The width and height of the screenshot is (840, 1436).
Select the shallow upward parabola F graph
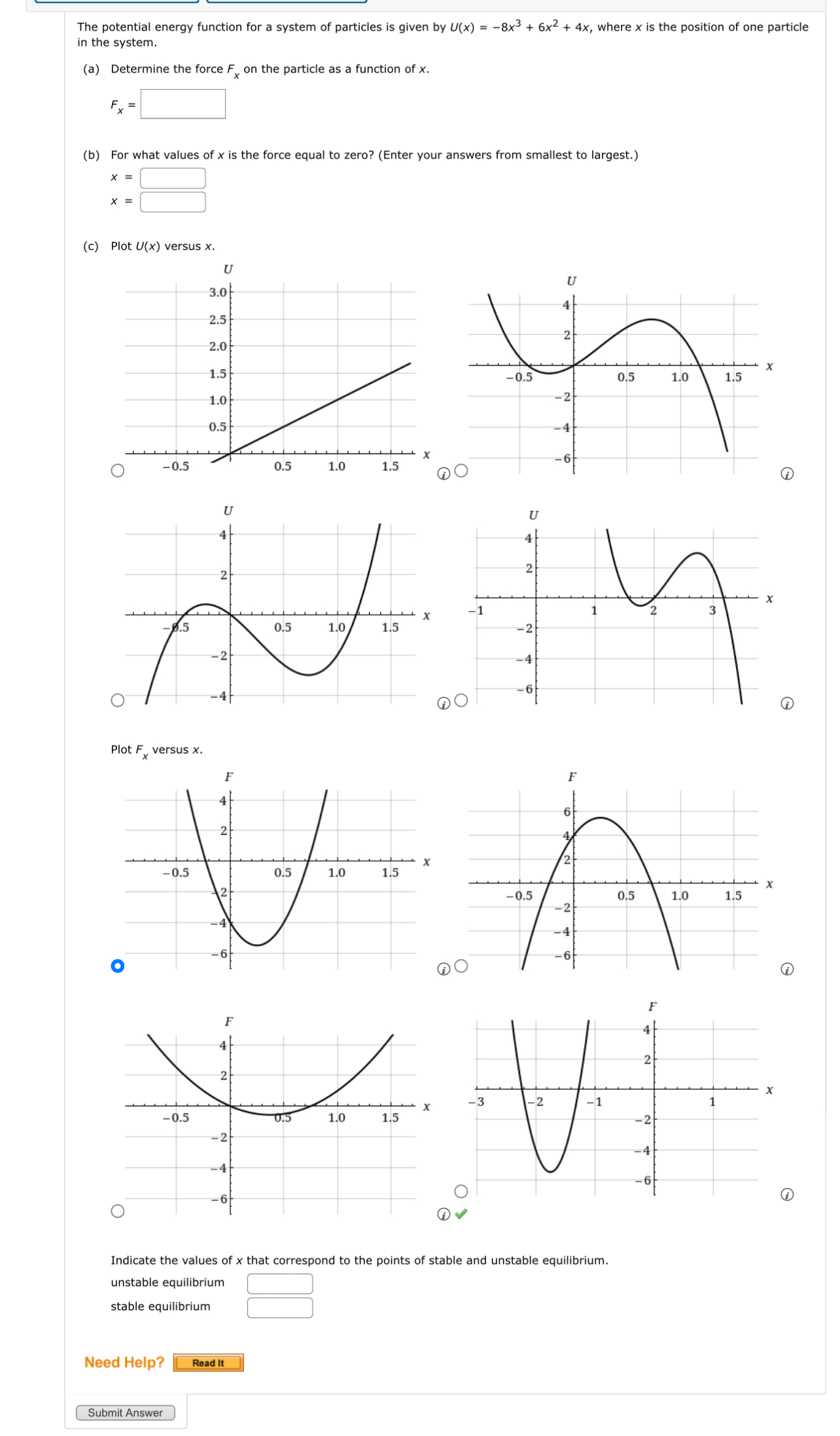tap(118, 1211)
